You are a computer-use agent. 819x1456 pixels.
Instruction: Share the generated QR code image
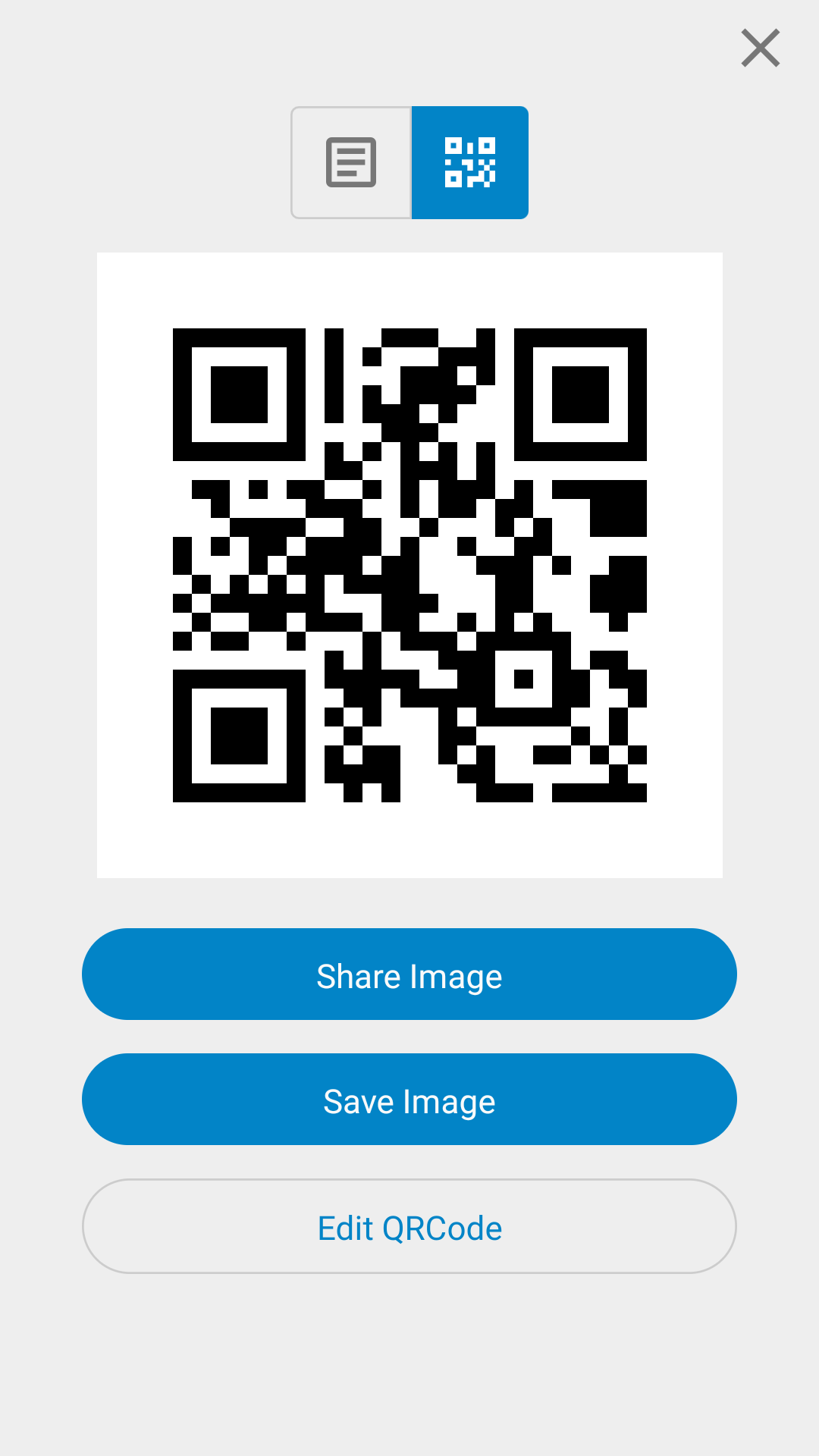pos(409,974)
